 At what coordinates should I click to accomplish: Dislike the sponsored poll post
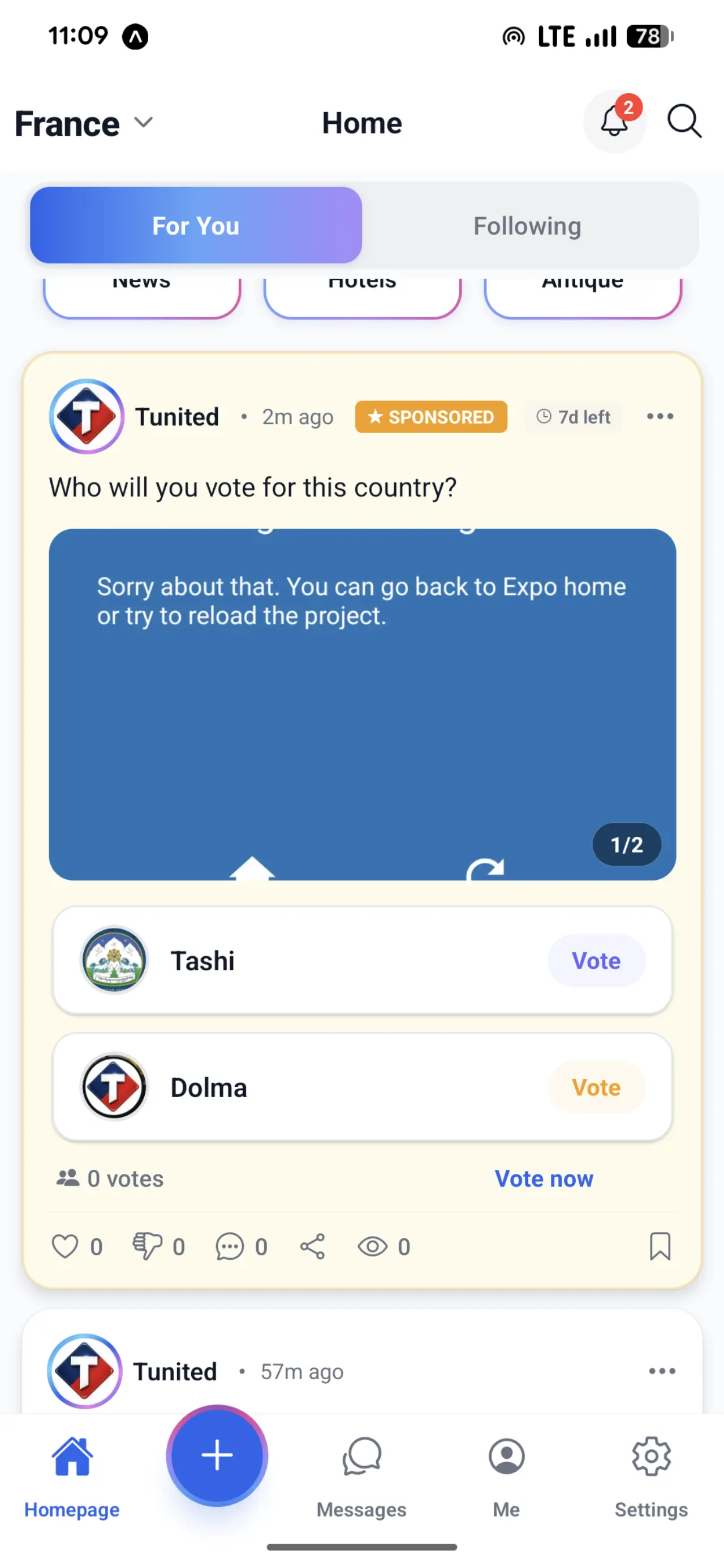point(148,1246)
